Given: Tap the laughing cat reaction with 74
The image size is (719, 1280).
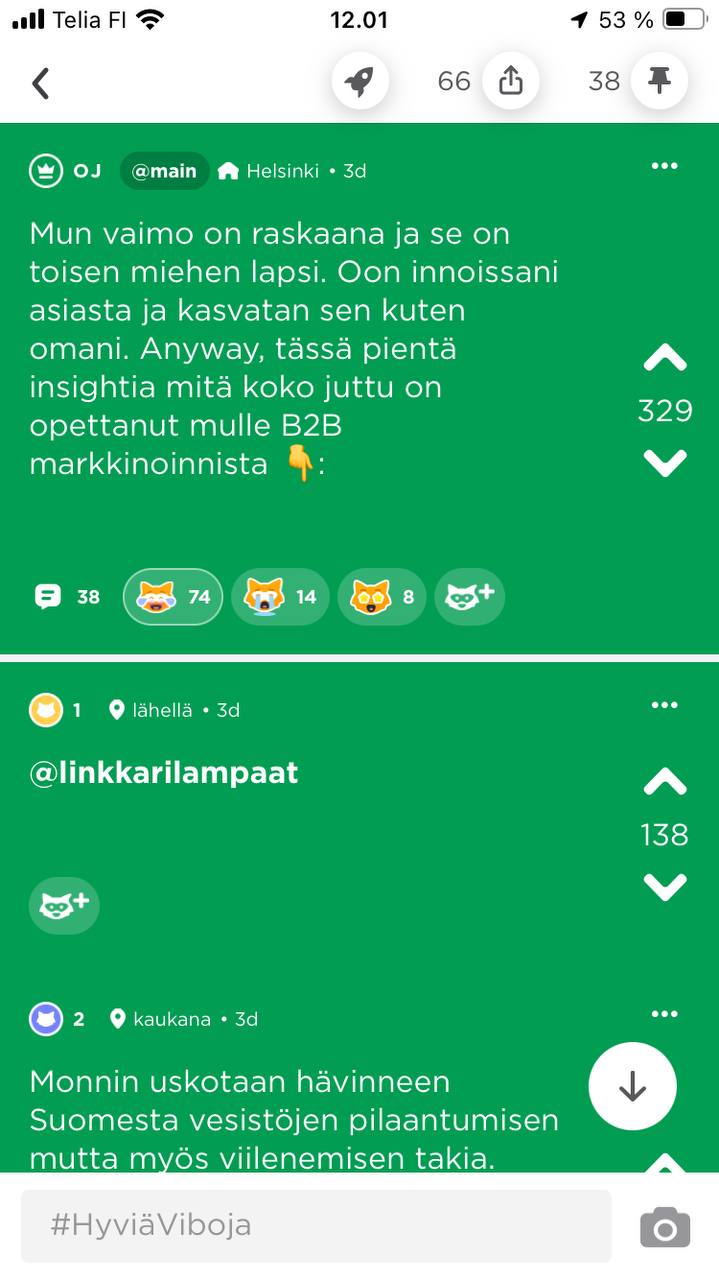Looking at the screenshot, I should [173, 597].
